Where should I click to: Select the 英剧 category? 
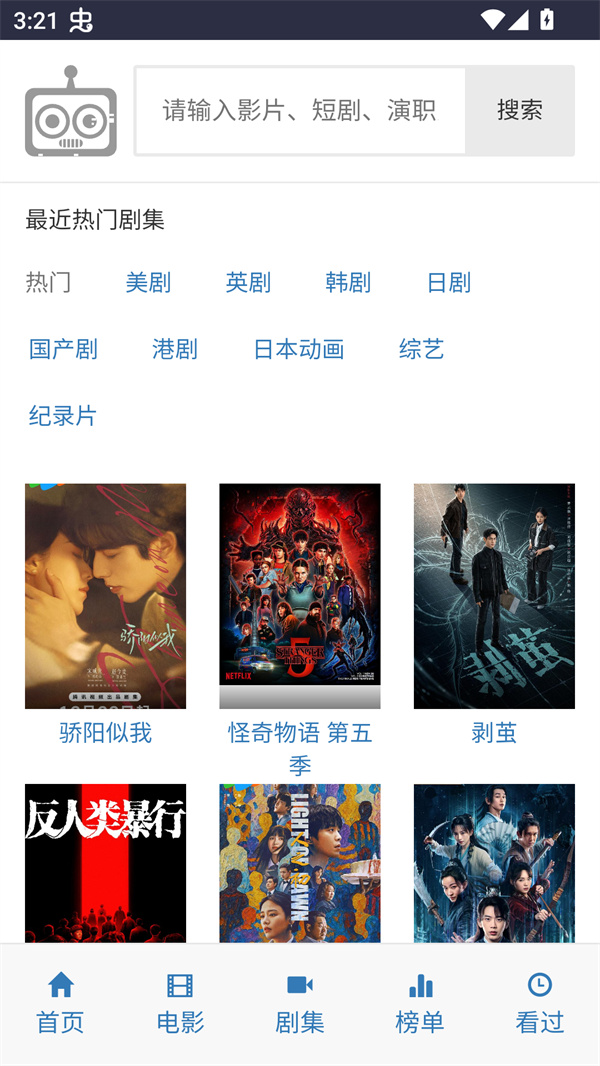(x=248, y=283)
